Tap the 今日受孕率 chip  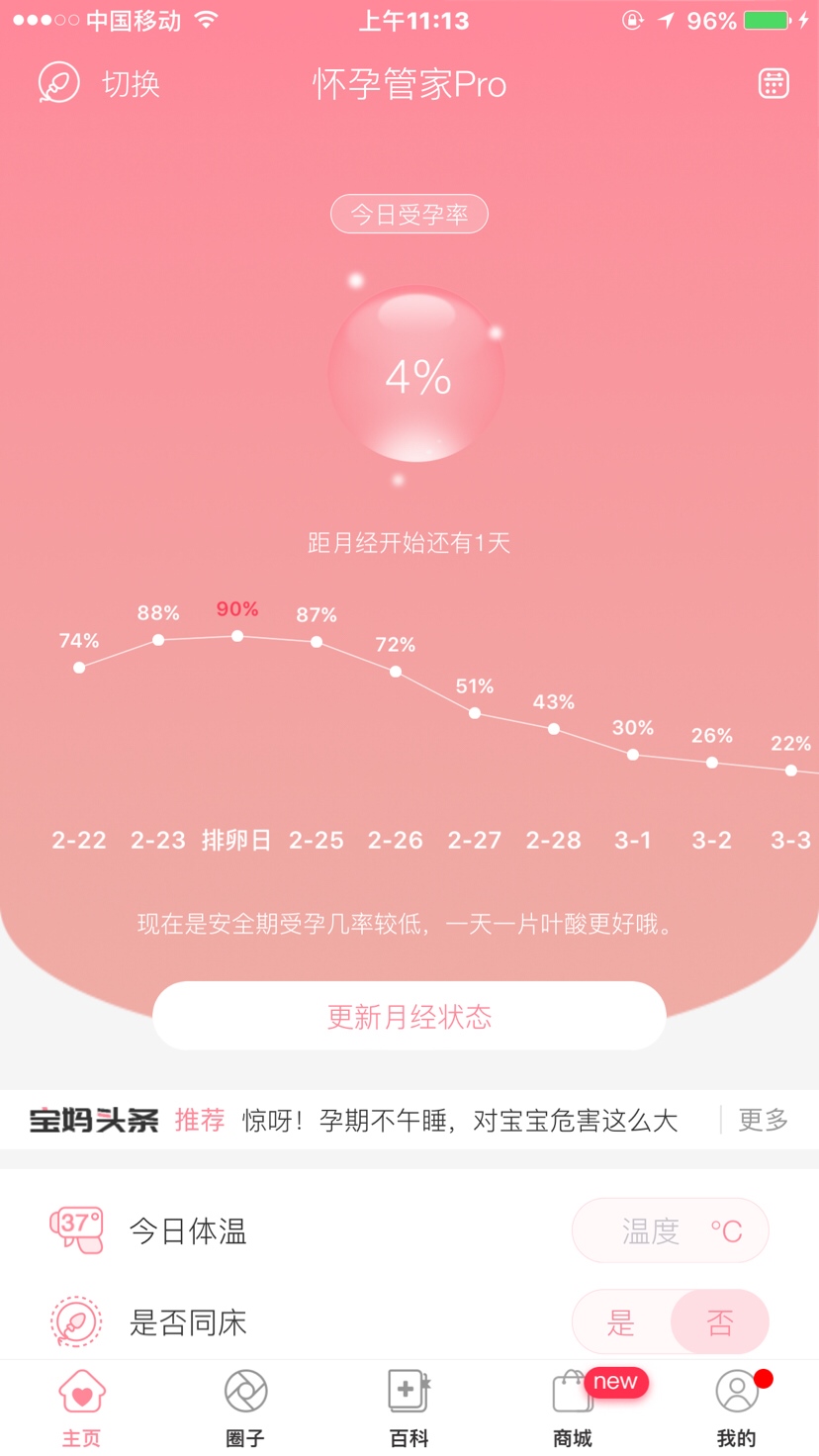pos(409,215)
